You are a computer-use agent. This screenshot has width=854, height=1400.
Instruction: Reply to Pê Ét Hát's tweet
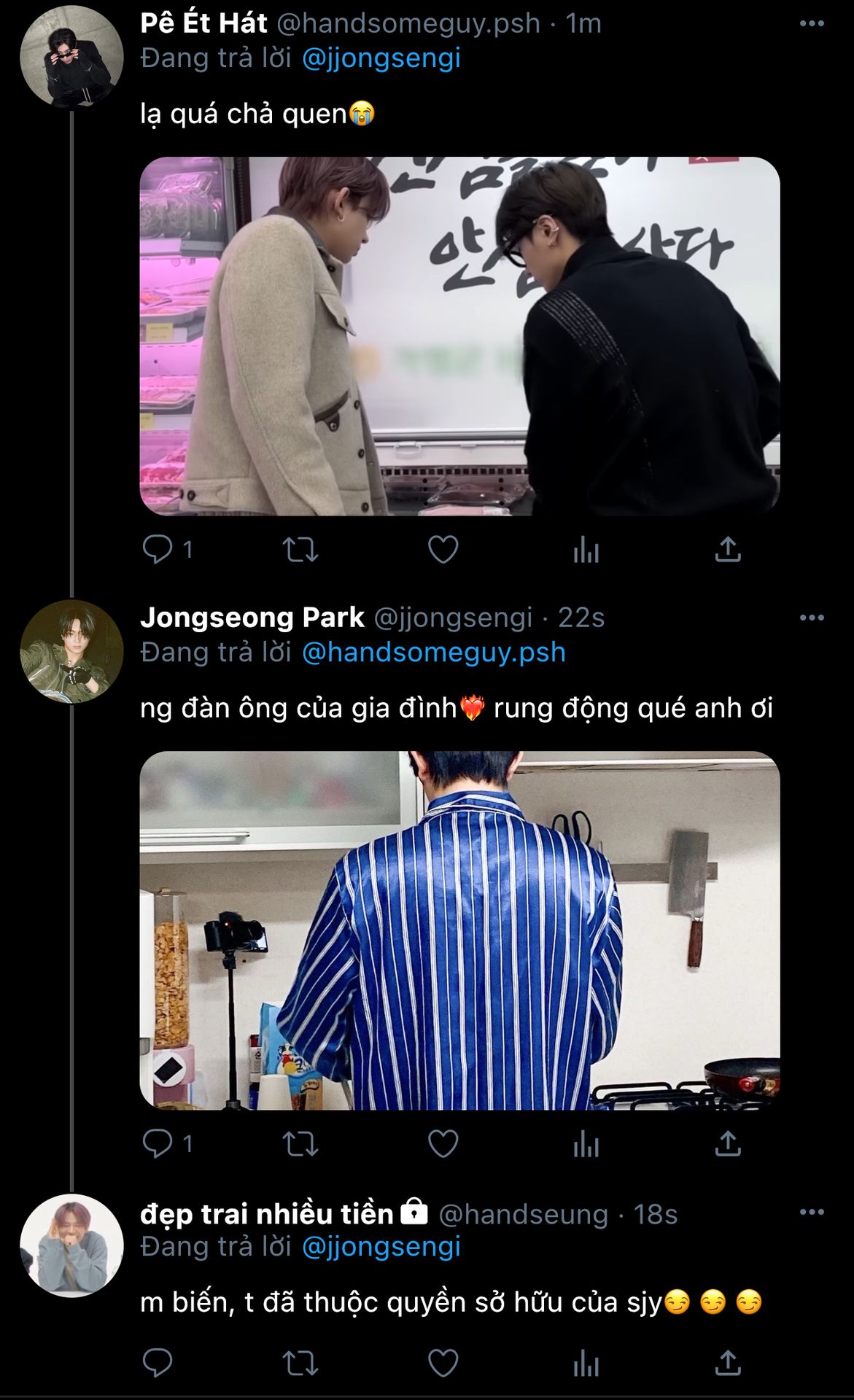coord(157,549)
